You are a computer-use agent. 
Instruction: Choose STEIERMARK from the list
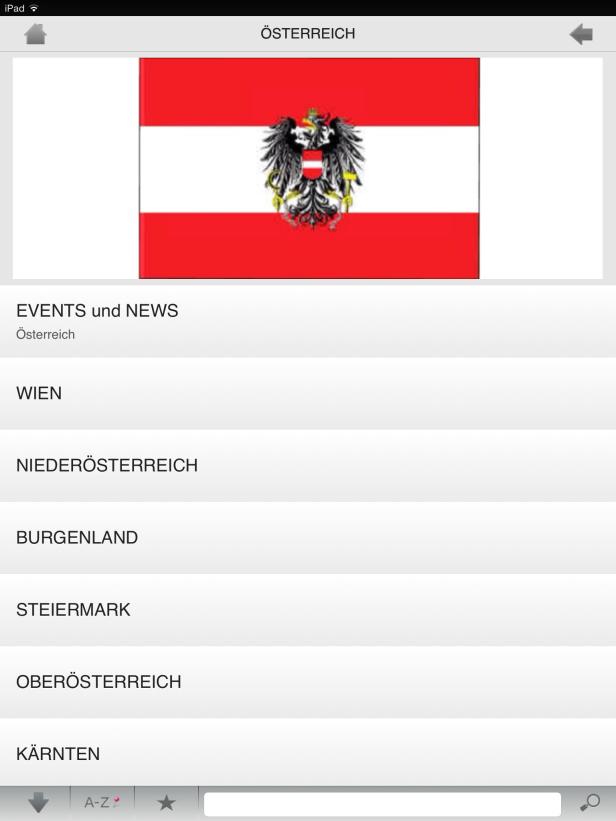click(308, 609)
